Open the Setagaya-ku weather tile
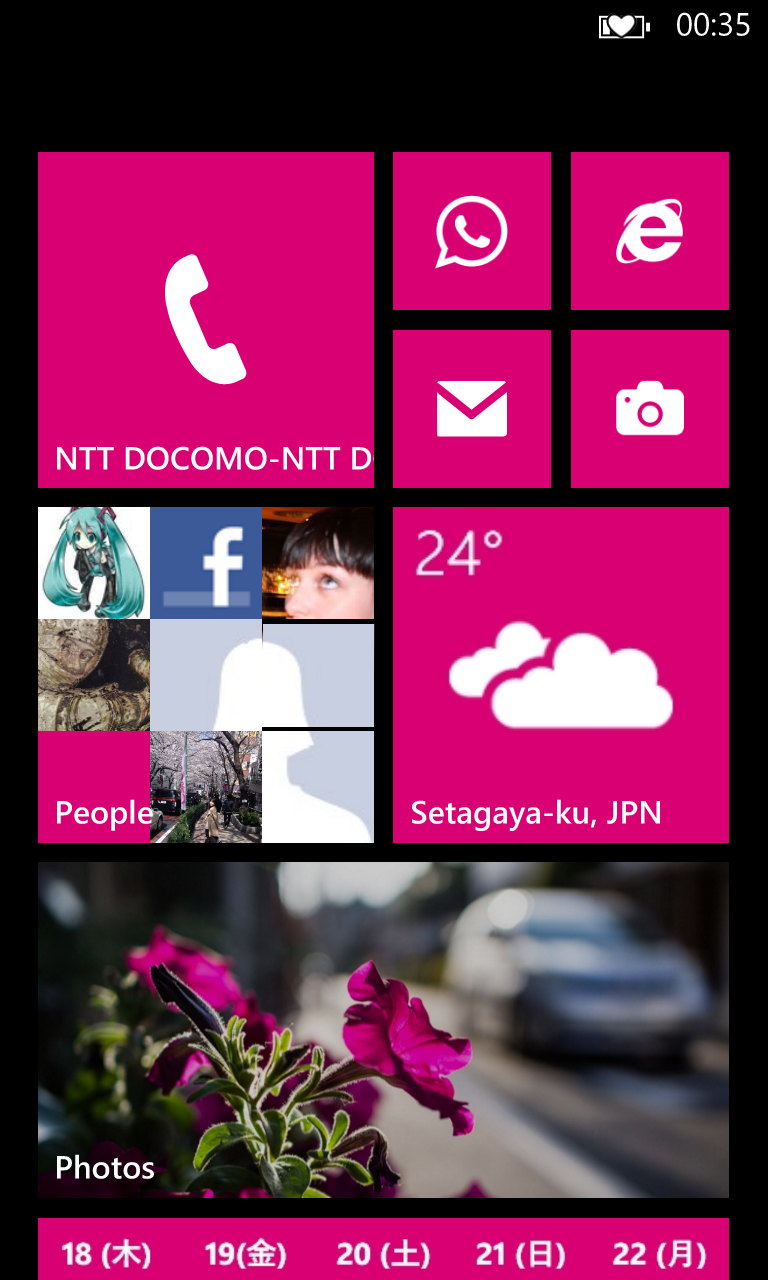Viewport: 768px width, 1280px height. (x=560, y=675)
